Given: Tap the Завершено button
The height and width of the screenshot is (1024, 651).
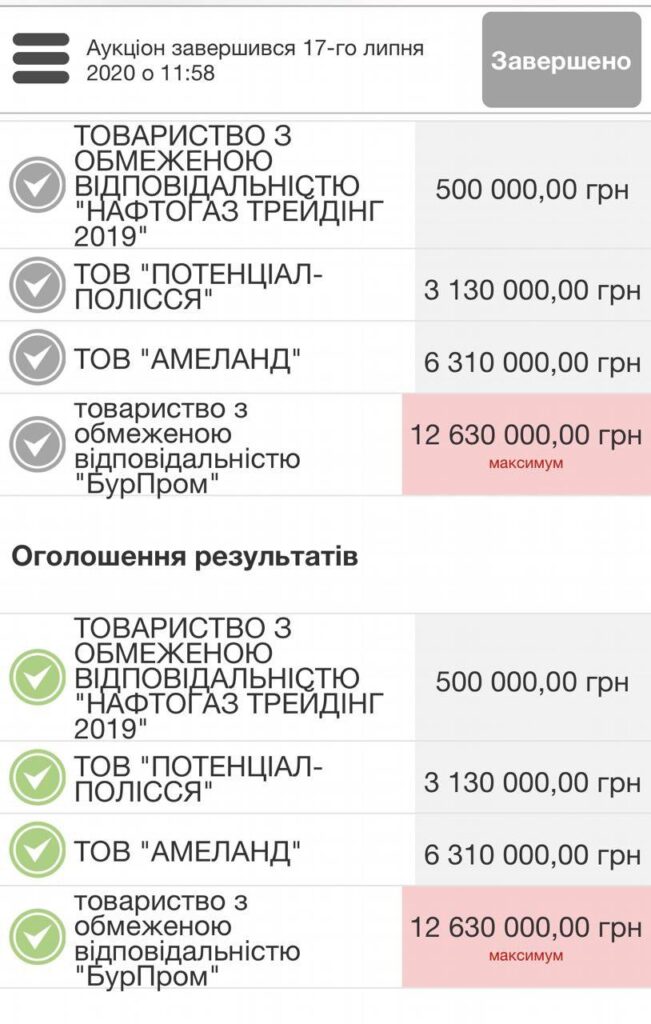Looking at the screenshot, I should click(561, 60).
